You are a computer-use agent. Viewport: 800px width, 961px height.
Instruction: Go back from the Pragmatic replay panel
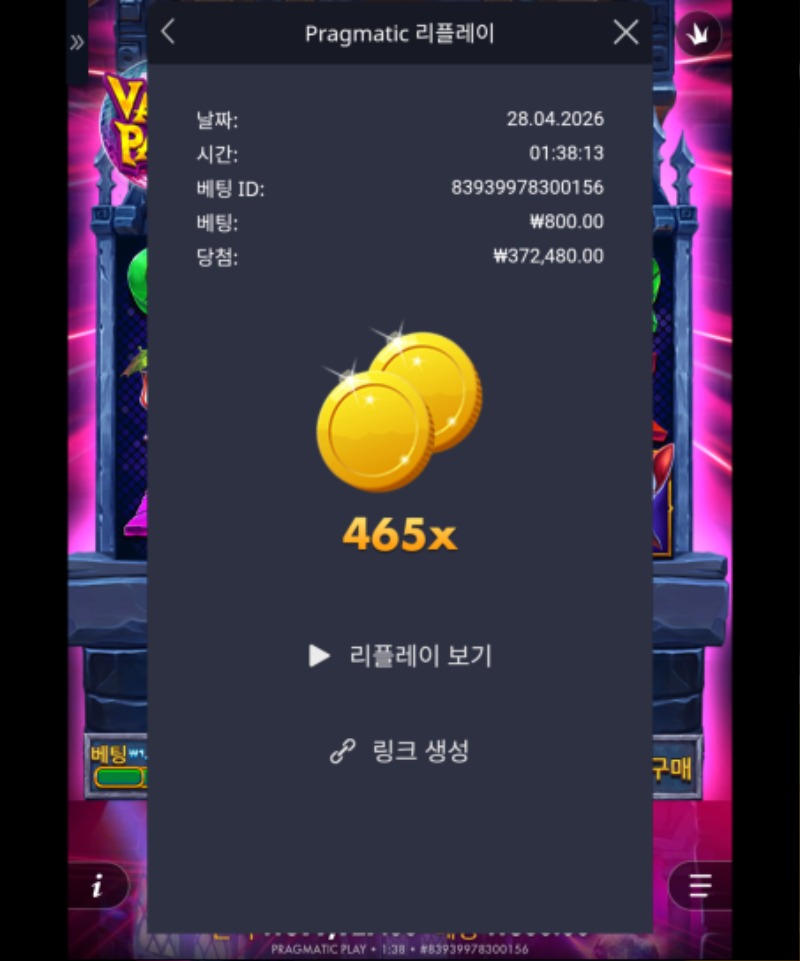pos(168,33)
